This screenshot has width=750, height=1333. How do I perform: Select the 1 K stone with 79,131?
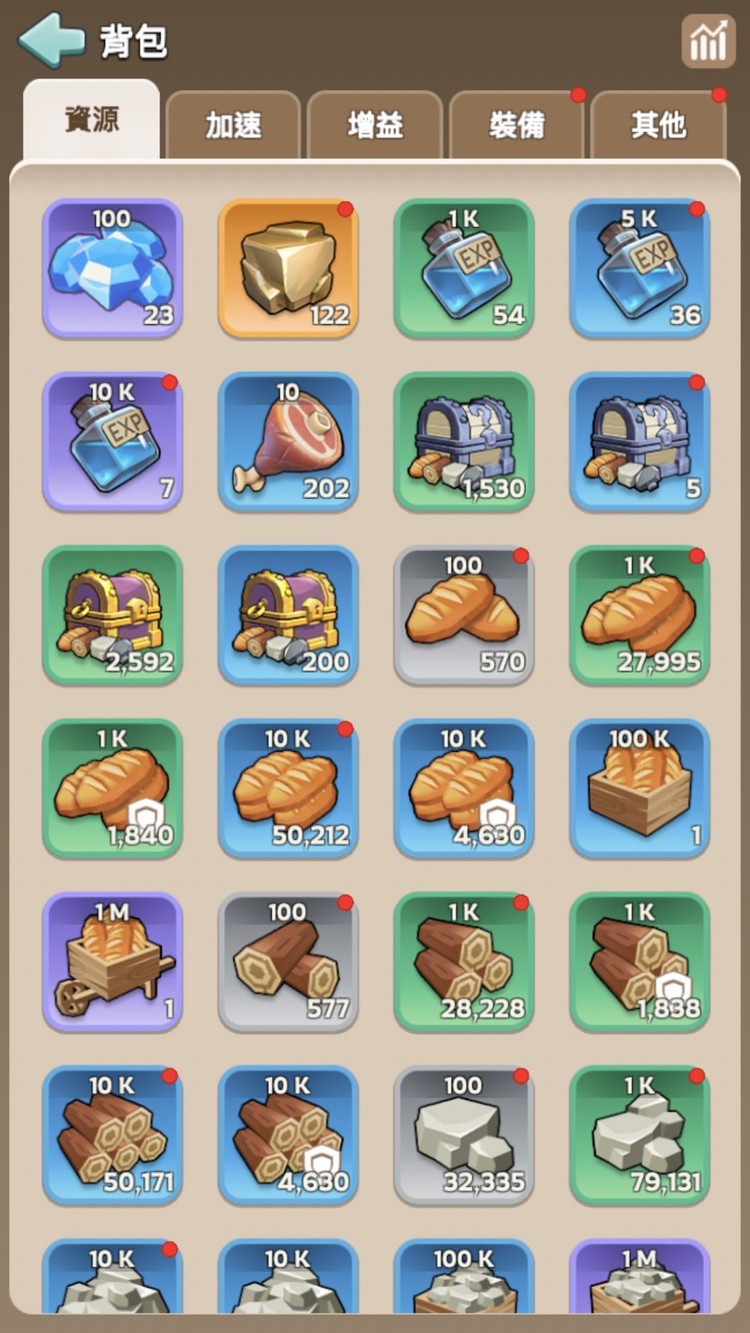pyautogui.click(x=640, y=1135)
